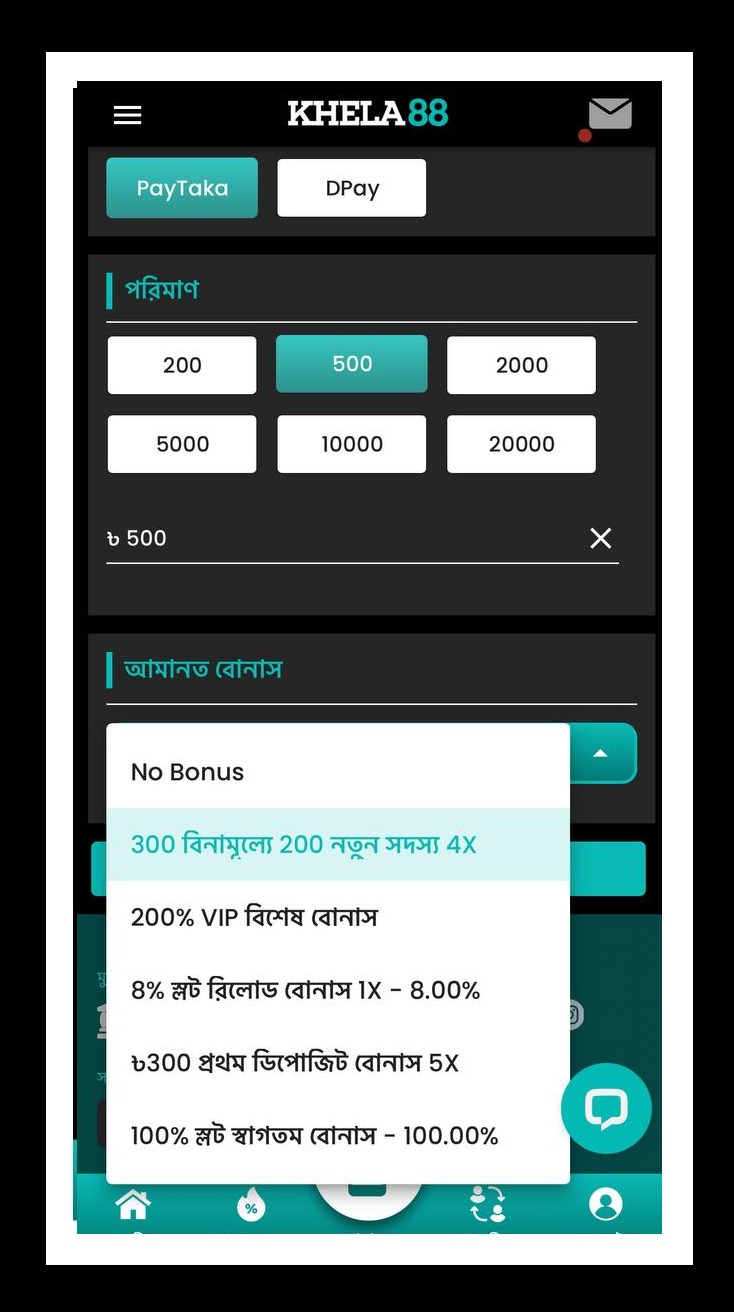The image size is (734, 1312).
Task: Choose the 5000 amount option
Action: pyautogui.click(x=182, y=444)
